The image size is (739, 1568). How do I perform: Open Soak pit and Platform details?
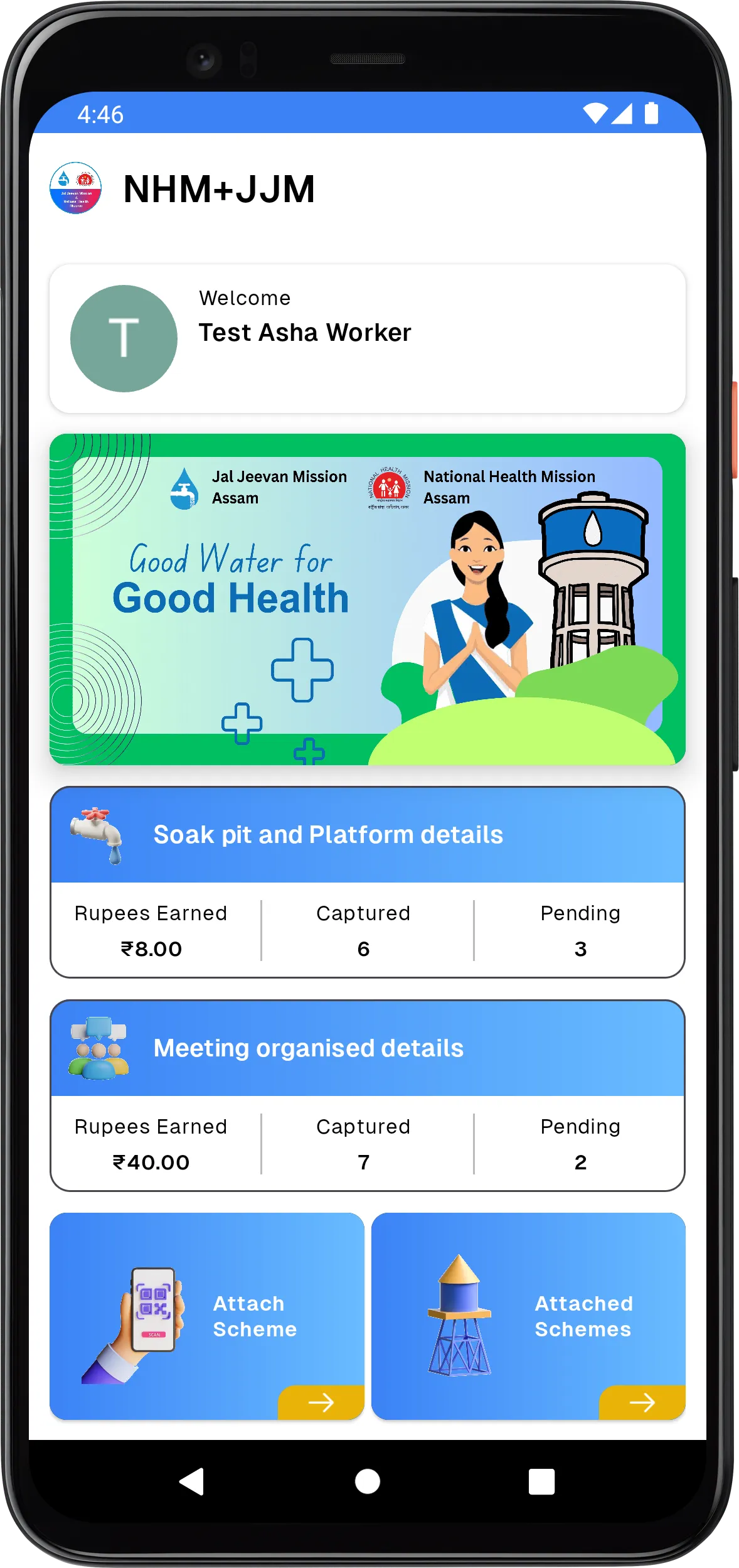click(368, 882)
